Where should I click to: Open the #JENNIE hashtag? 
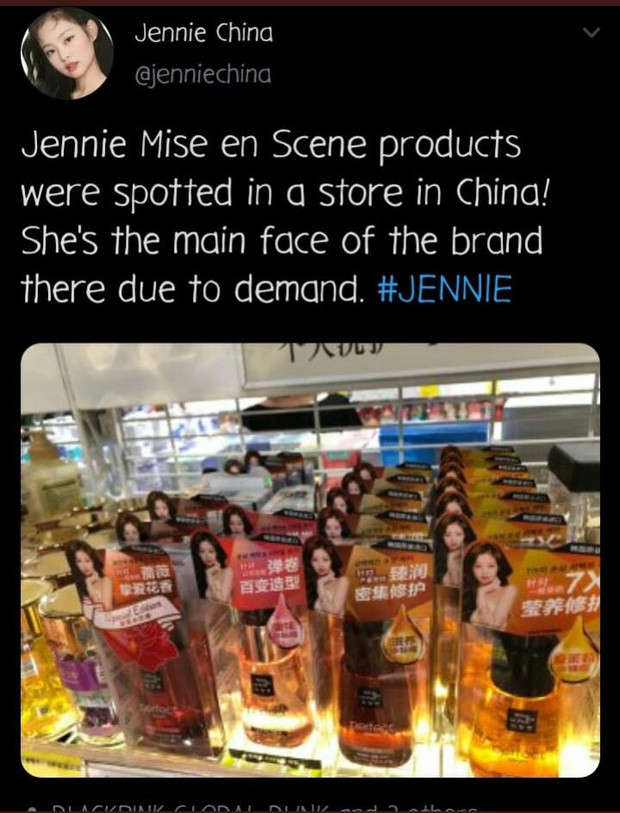click(445, 290)
